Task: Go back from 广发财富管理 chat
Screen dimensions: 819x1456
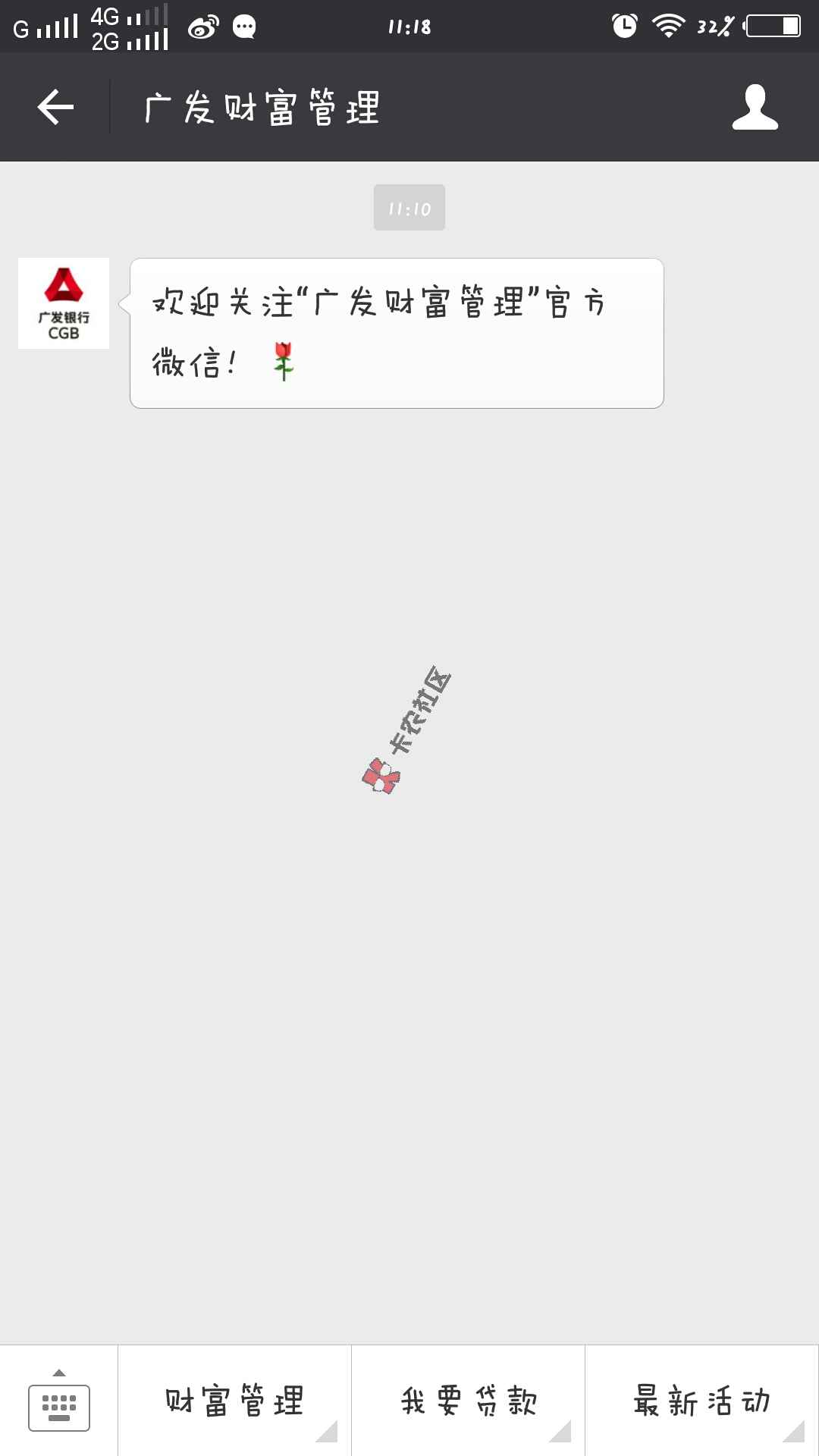Action: [55, 107]
